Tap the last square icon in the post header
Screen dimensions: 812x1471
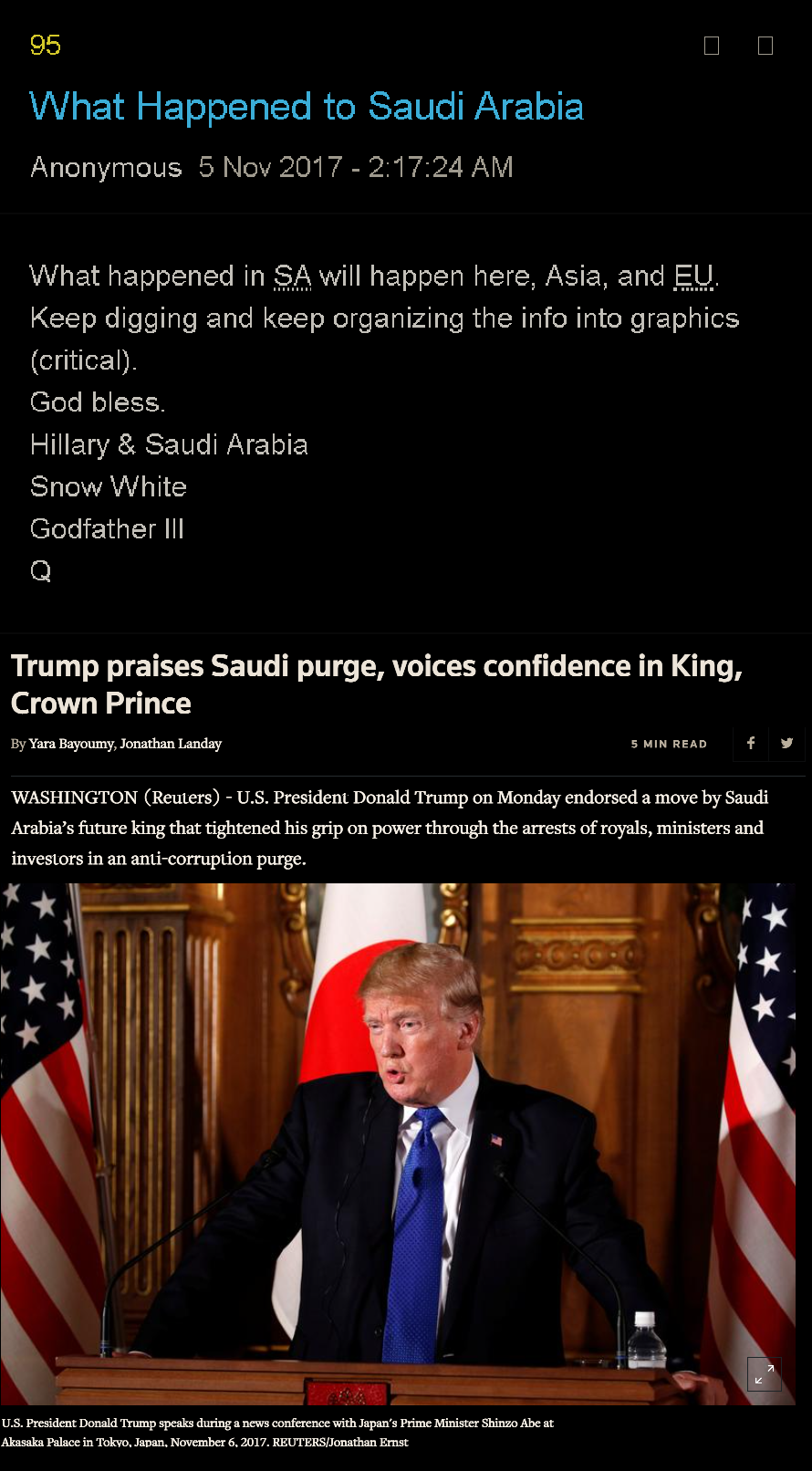(765, 46)
